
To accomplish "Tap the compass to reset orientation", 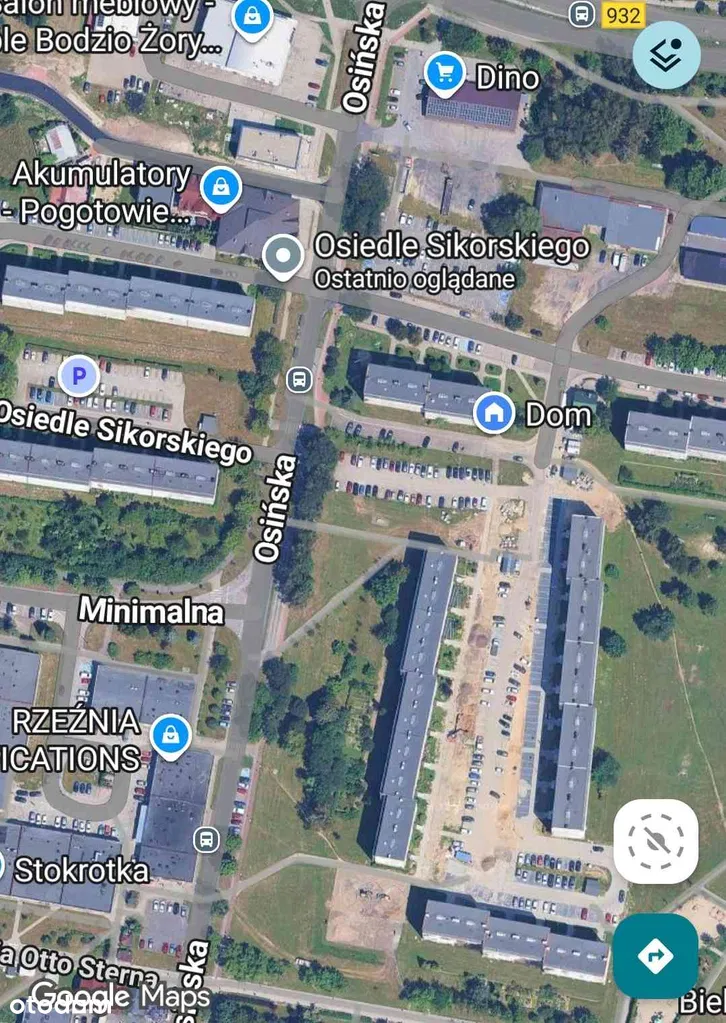I will pos(656,840).
